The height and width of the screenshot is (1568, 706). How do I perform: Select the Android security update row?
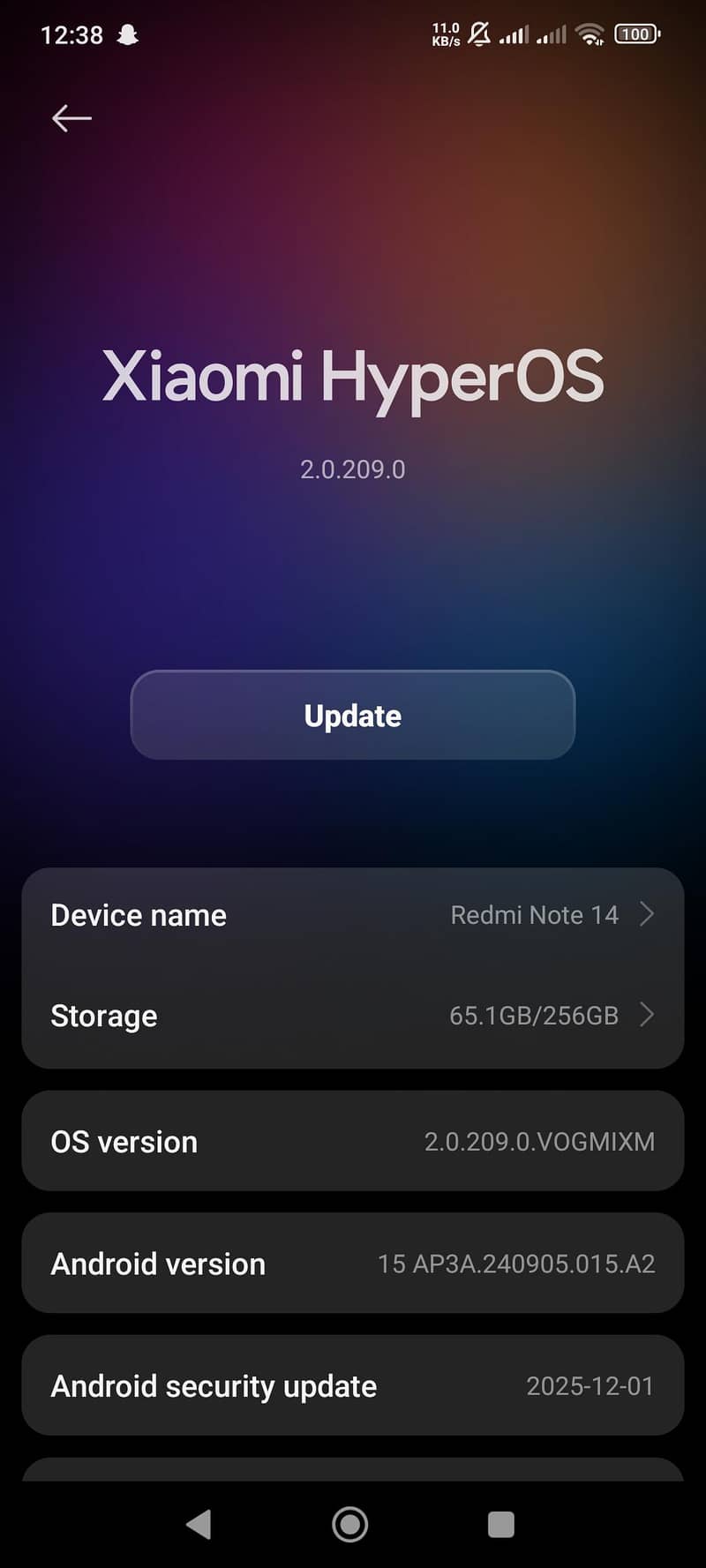click(x=353, y=1385)
